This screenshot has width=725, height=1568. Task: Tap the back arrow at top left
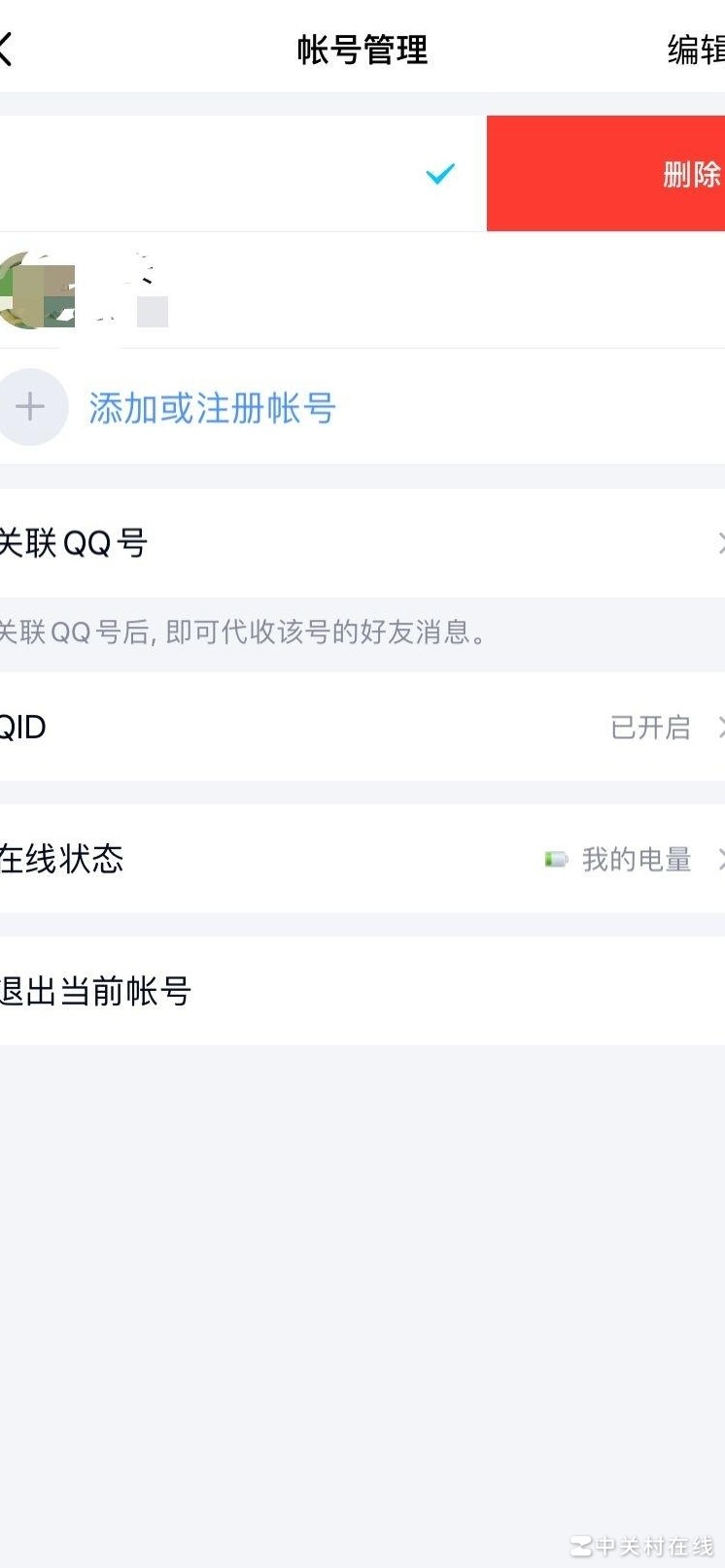point(8,51)
